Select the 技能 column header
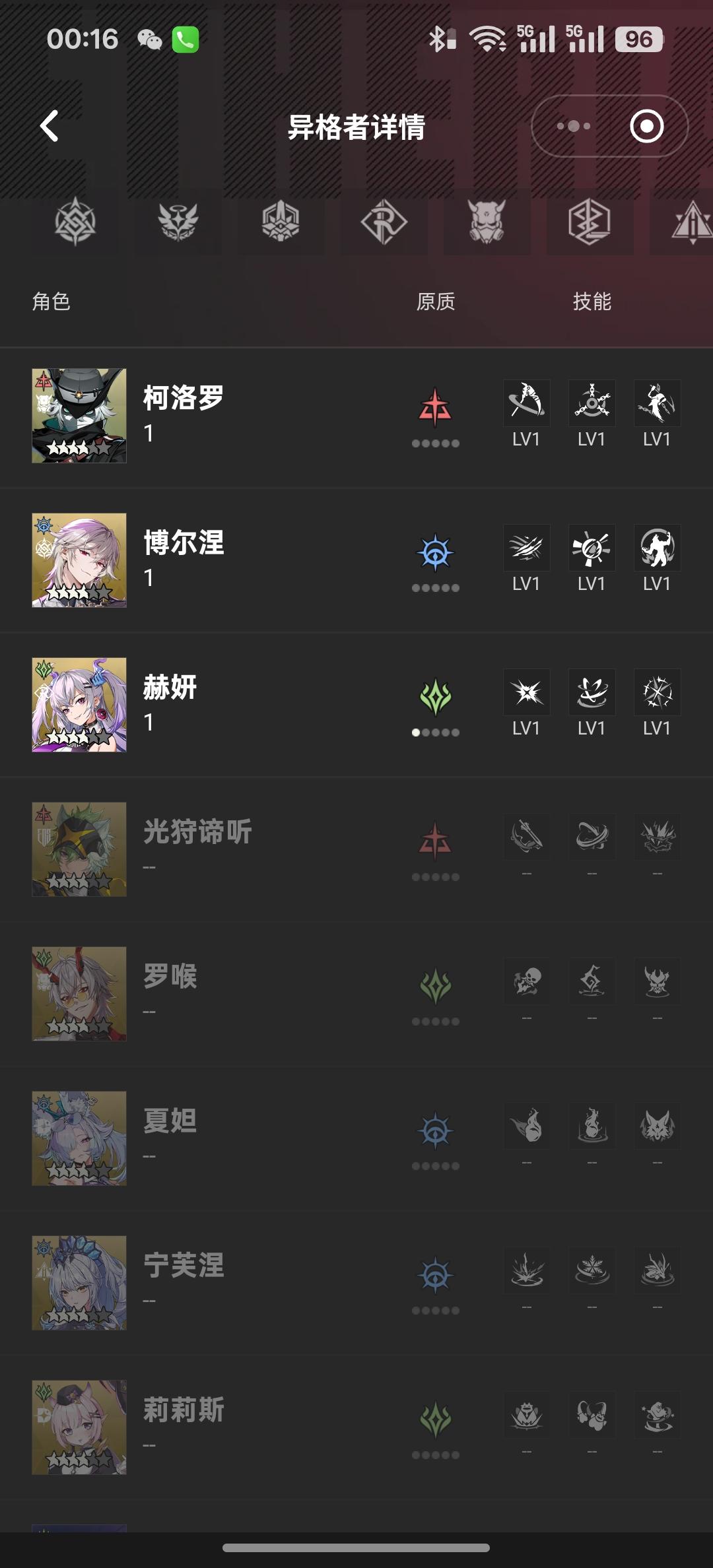 593,302
